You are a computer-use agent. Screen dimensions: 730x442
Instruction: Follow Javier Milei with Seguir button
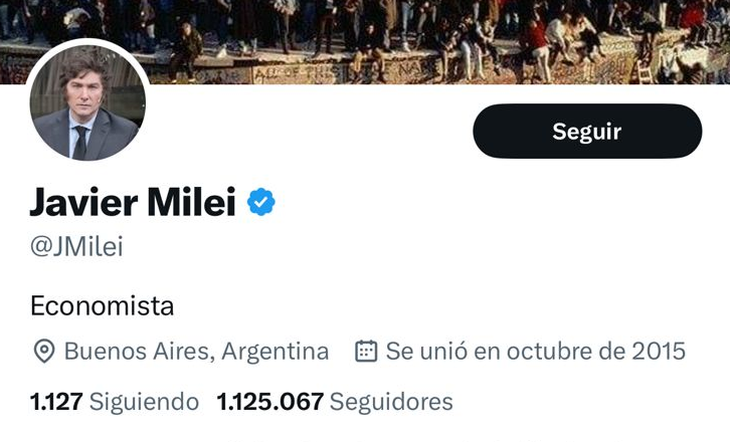pos(587,131)
